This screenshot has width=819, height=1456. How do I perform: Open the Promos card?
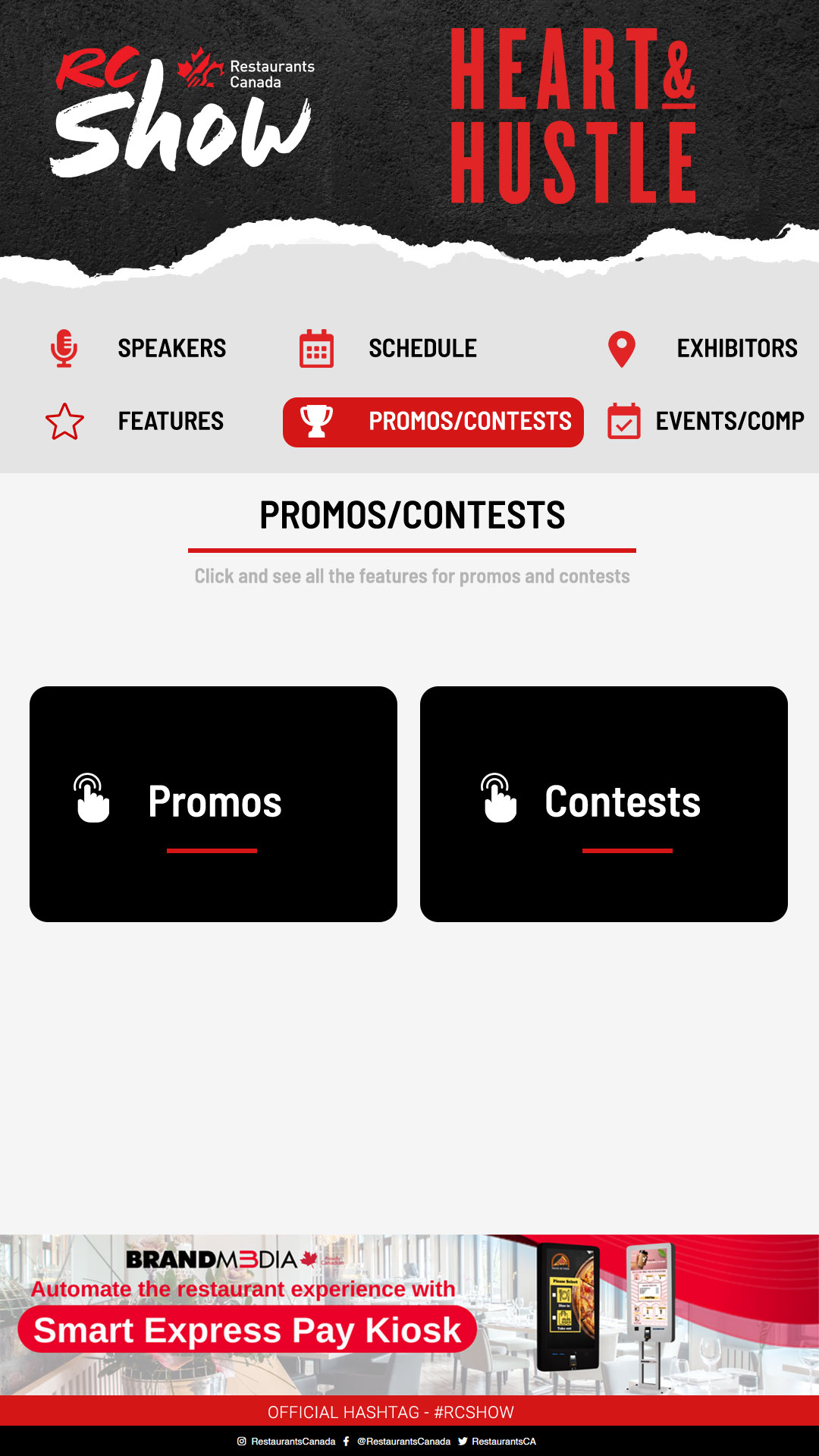[213, 804]
